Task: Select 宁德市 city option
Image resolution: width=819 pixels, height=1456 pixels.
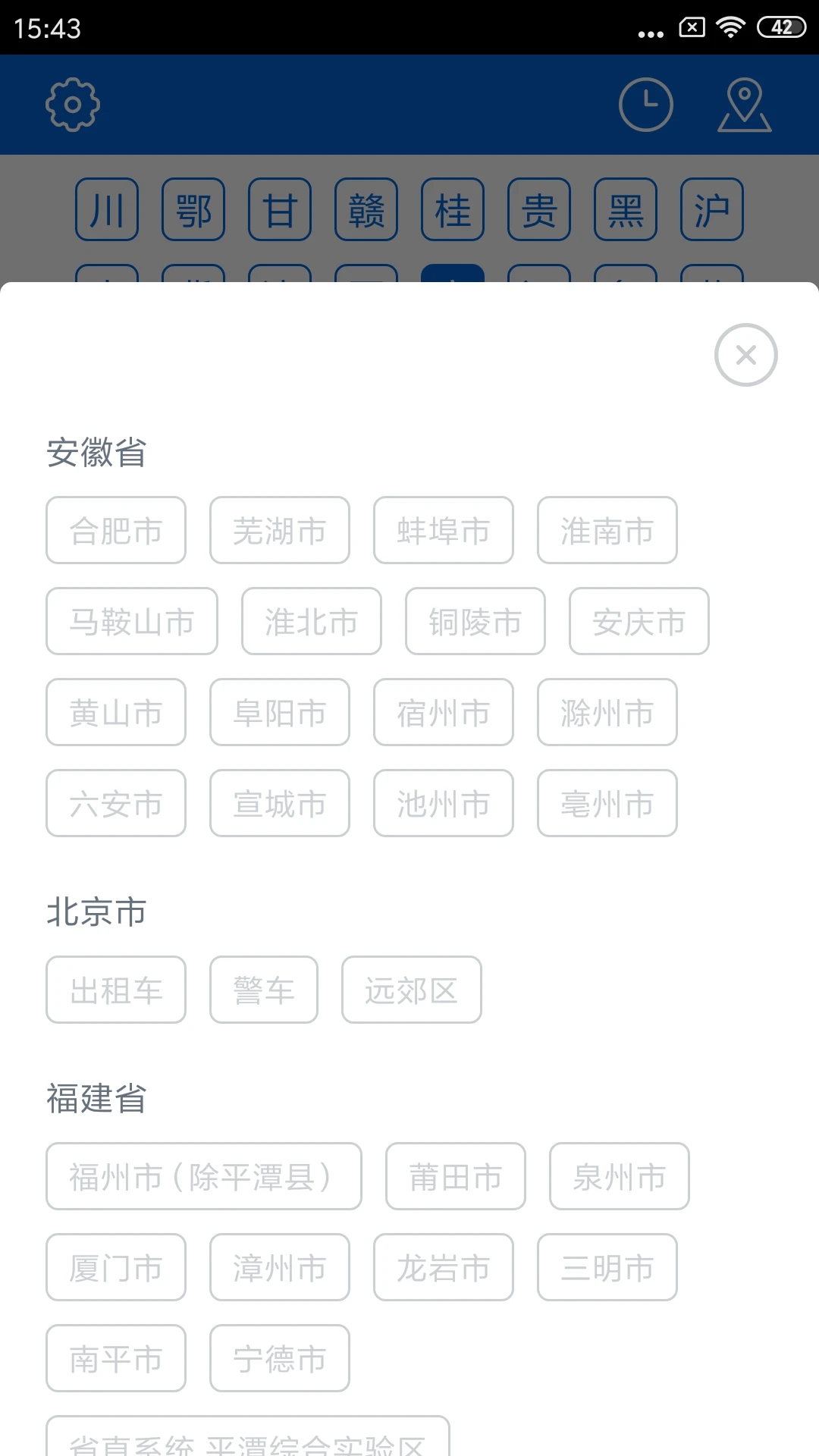Action: tap(279, 1358)
